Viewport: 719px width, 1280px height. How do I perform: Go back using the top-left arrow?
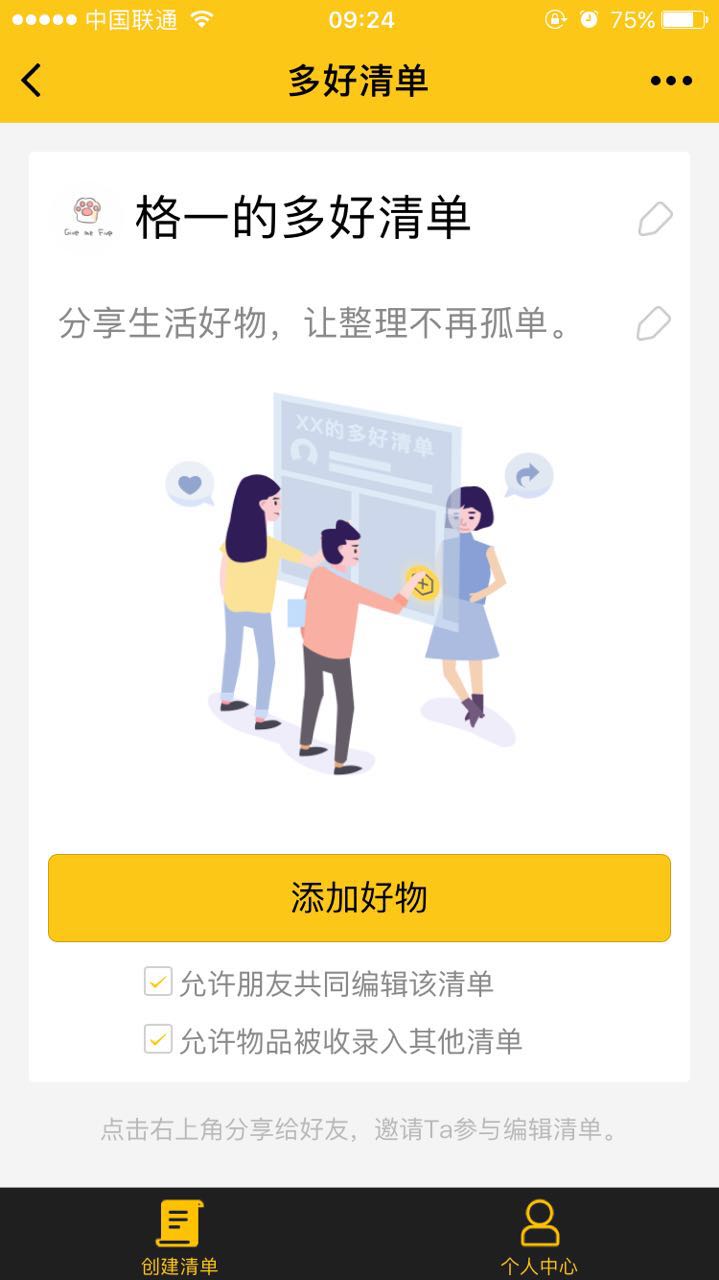click(x=32, y=80)
